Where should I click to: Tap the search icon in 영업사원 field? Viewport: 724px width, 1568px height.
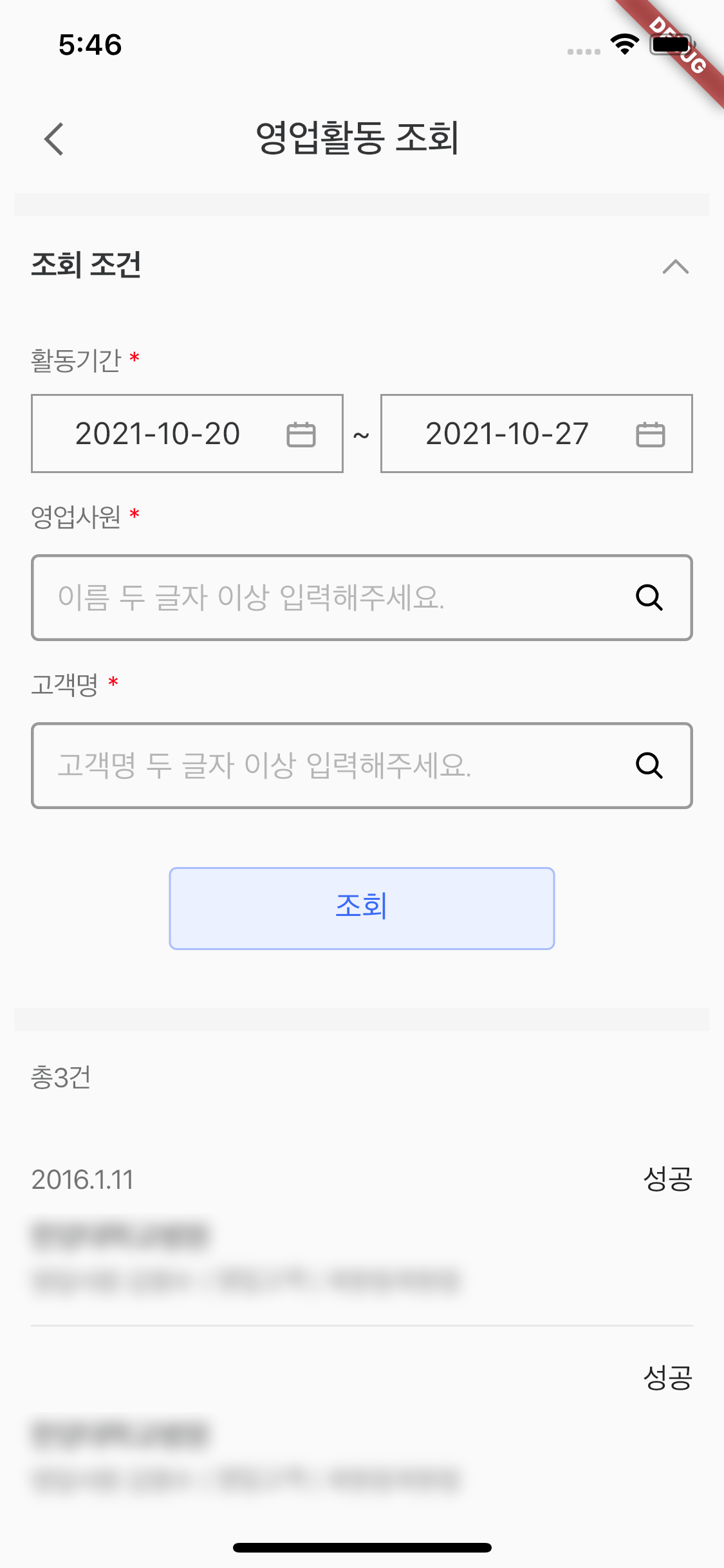(649, 597)
